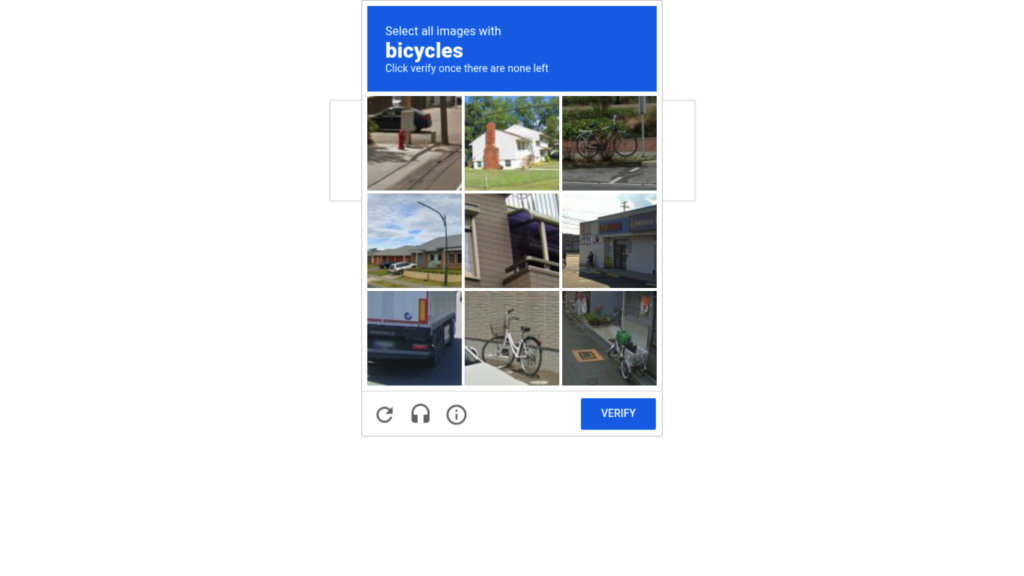Select the tile showing a tall street lamp
The height and width of the screenshot is (576, 1024).
point(414,241)
